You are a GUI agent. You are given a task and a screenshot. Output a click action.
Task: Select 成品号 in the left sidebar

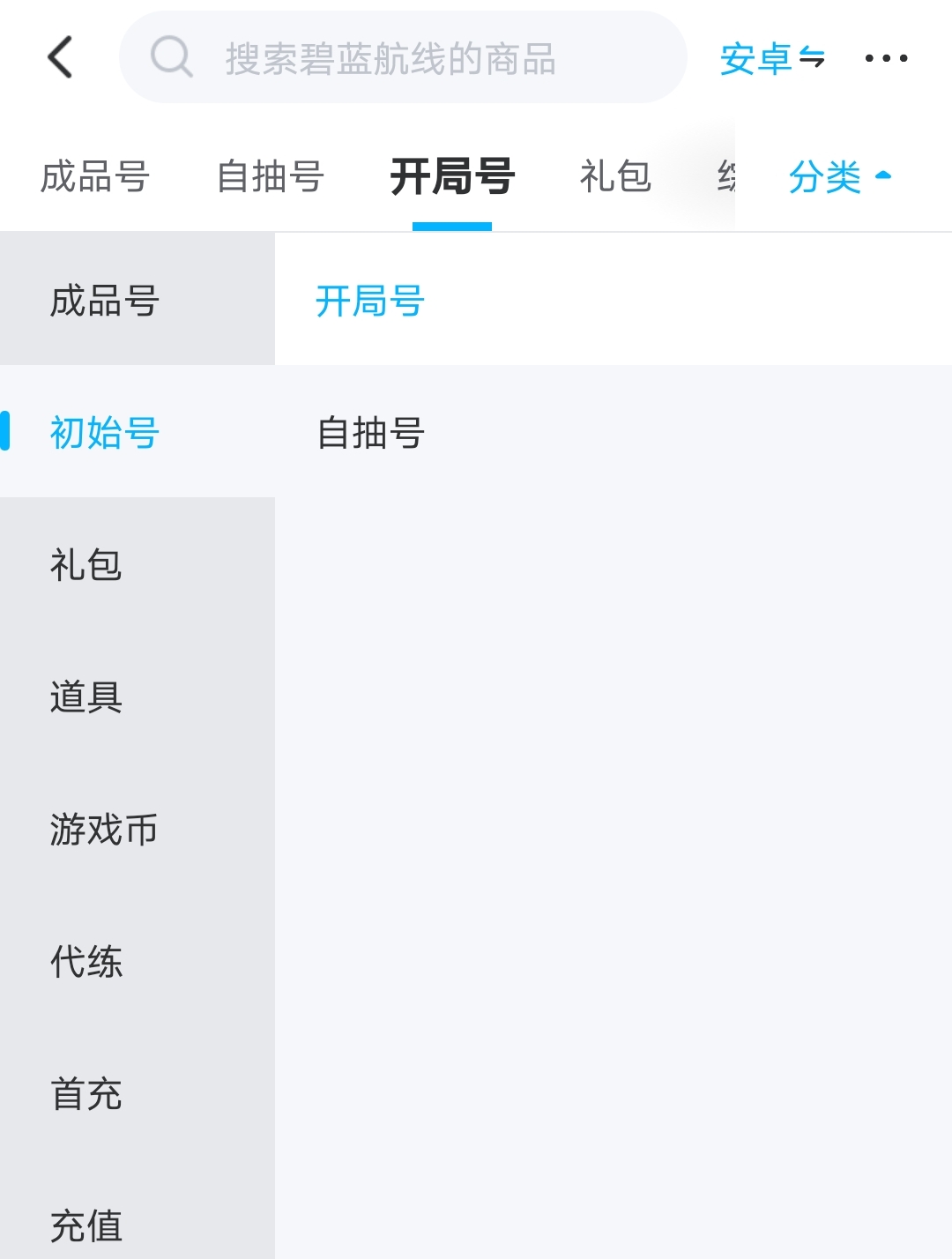coord(104,301)
